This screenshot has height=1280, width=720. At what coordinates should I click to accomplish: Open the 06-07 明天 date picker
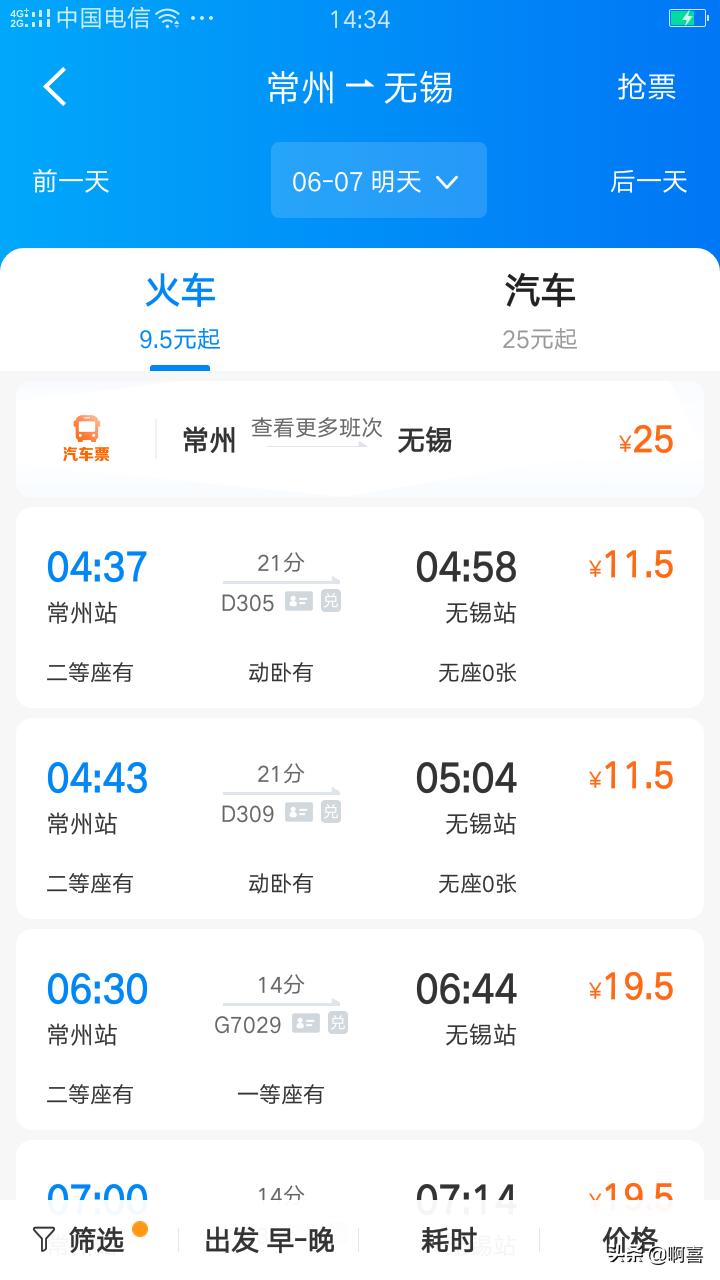click(x=379, y=181)
